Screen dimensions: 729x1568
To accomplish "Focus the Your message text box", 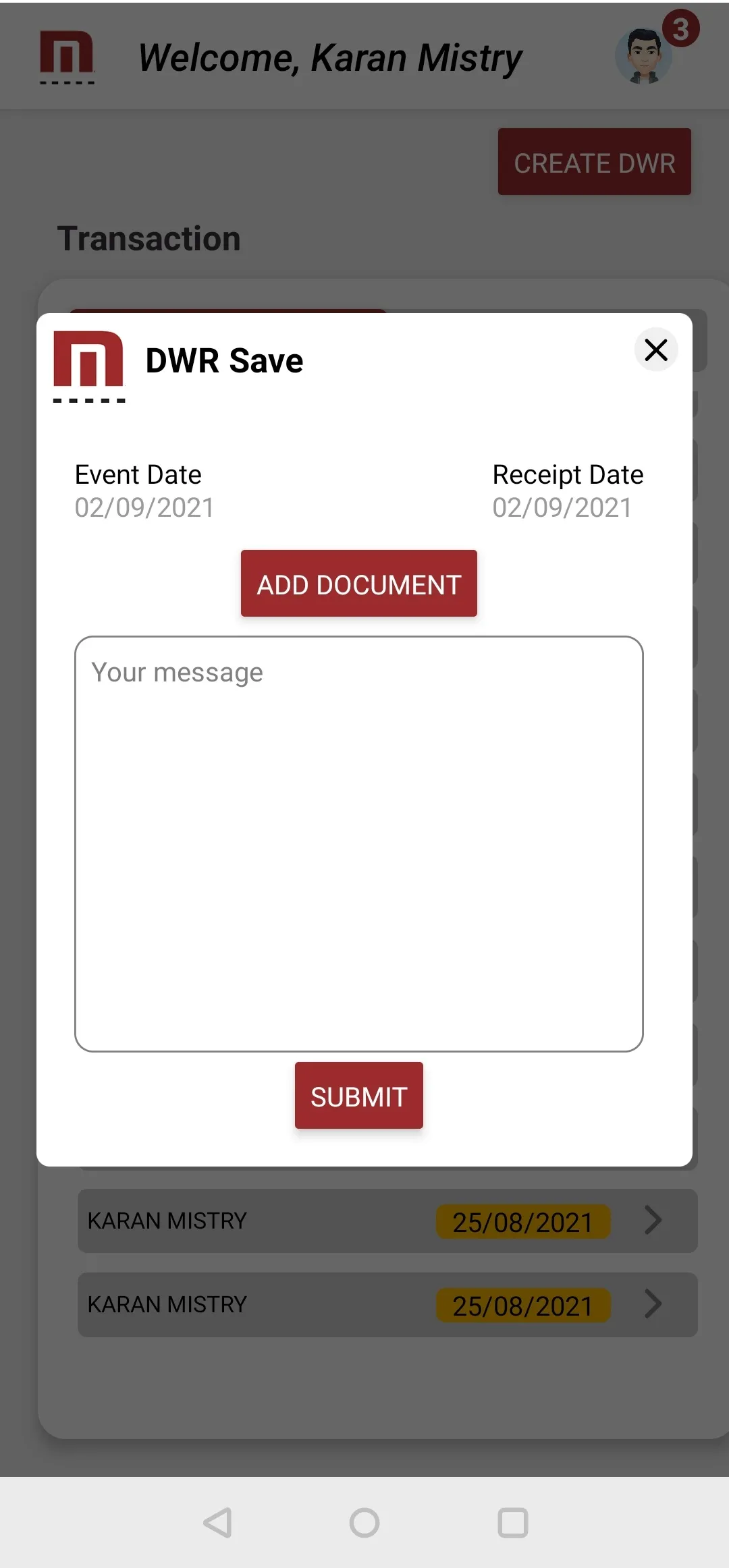I will [x=358, y=843].
